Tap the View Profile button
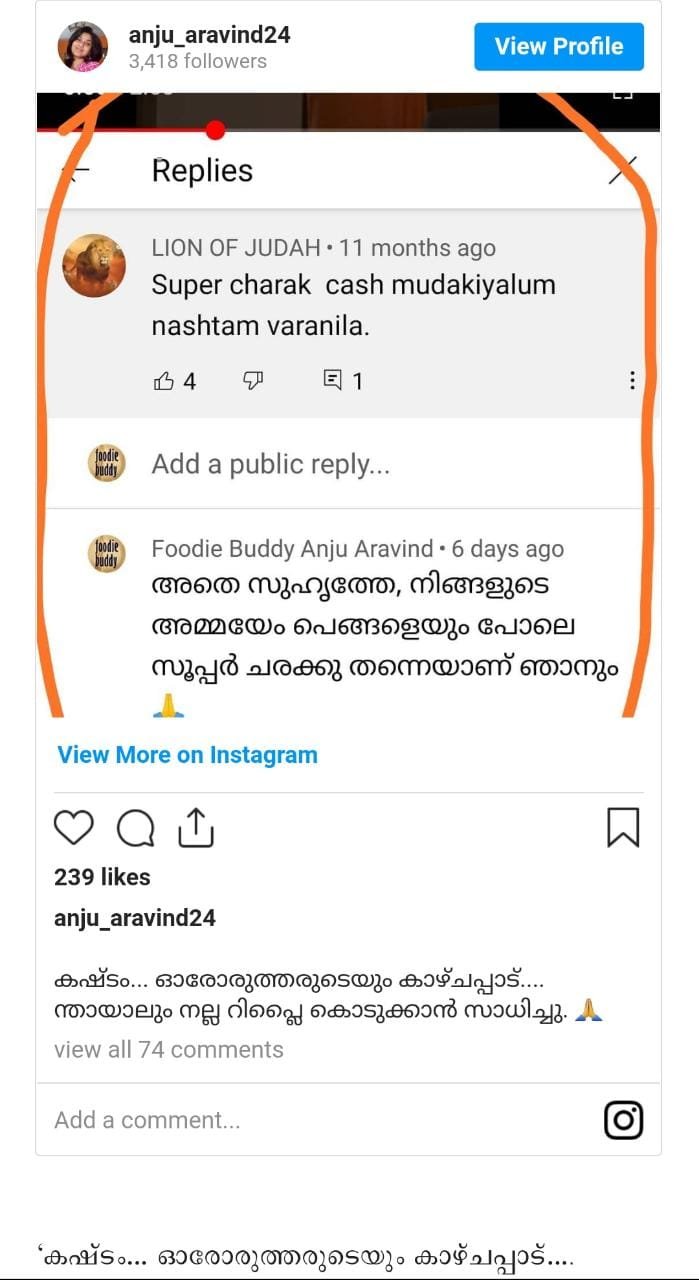Screen dimensions: 699x1280 [x=558, y=46]
